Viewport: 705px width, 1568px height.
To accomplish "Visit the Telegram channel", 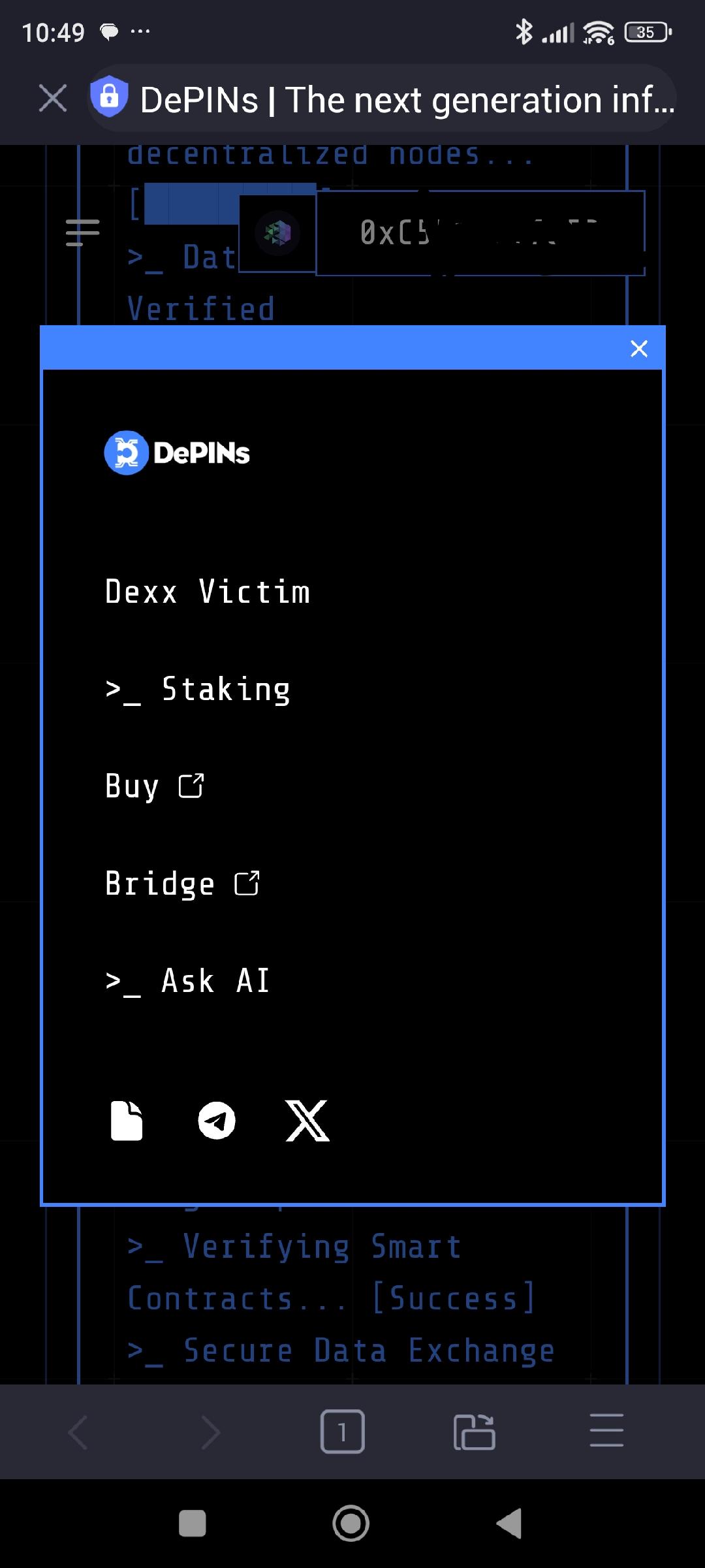I will [217, 1121].
